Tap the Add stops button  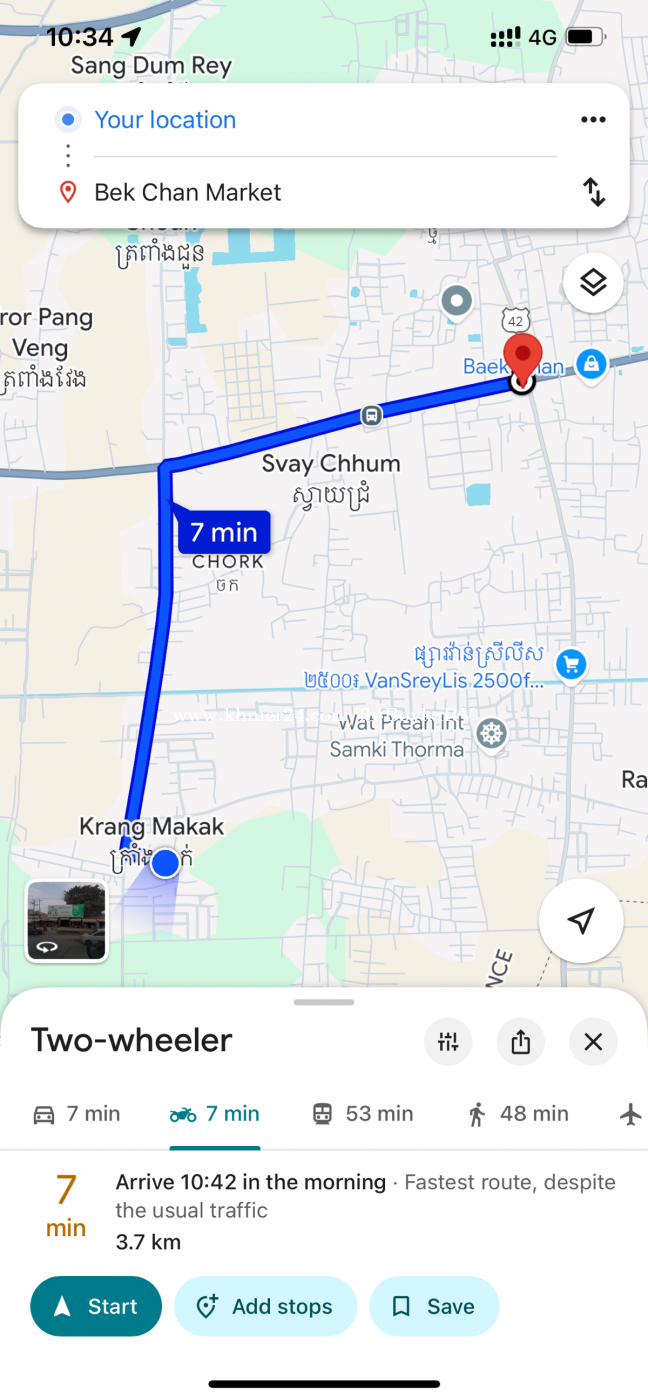[x=265, y=1306]
